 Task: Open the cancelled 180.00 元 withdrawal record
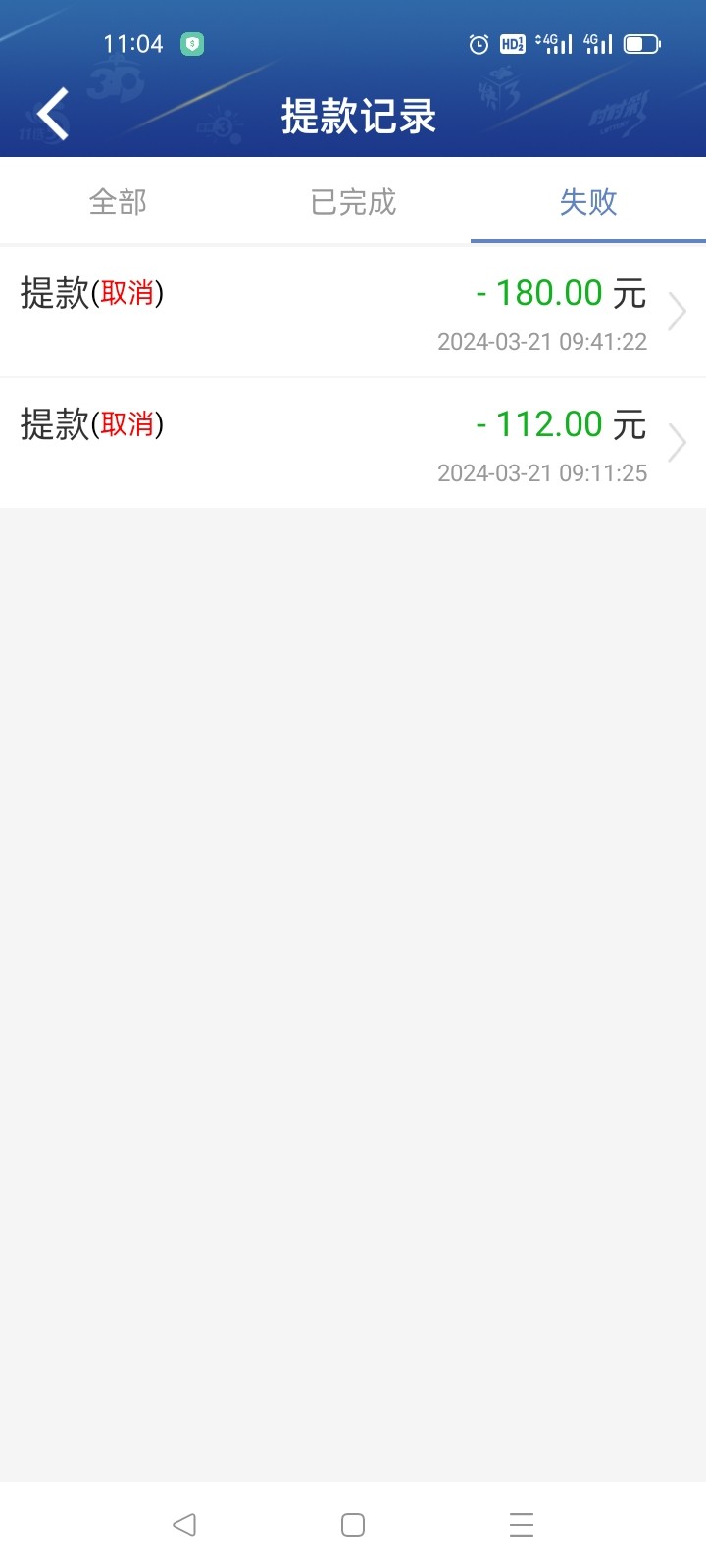pyautogui.click(x=353, y=313)
